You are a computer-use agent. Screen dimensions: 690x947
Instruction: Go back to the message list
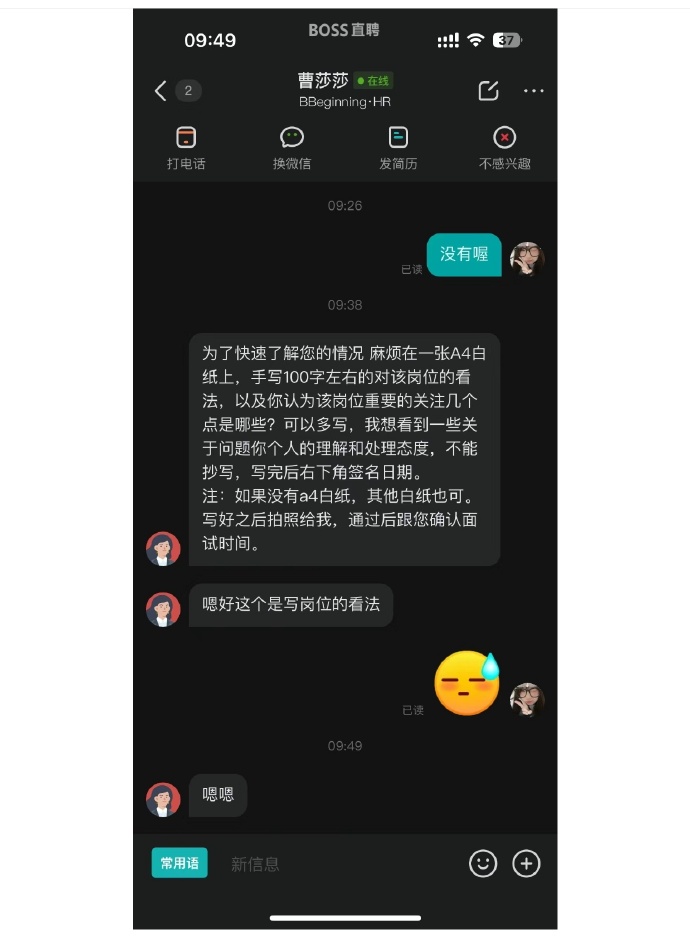(x=161, y=91)
